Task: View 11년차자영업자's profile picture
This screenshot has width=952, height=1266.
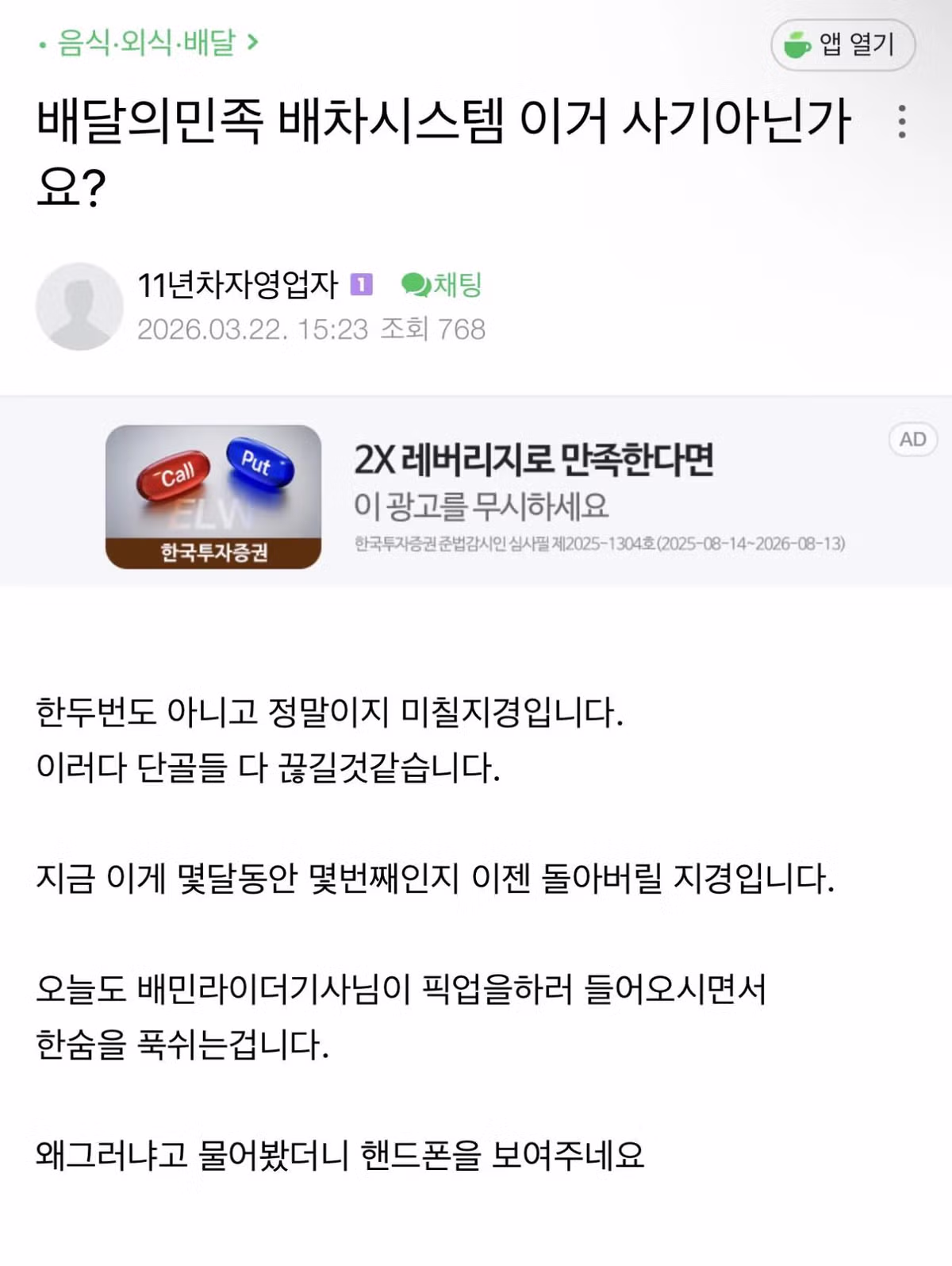Action: (x=79, y=306)
